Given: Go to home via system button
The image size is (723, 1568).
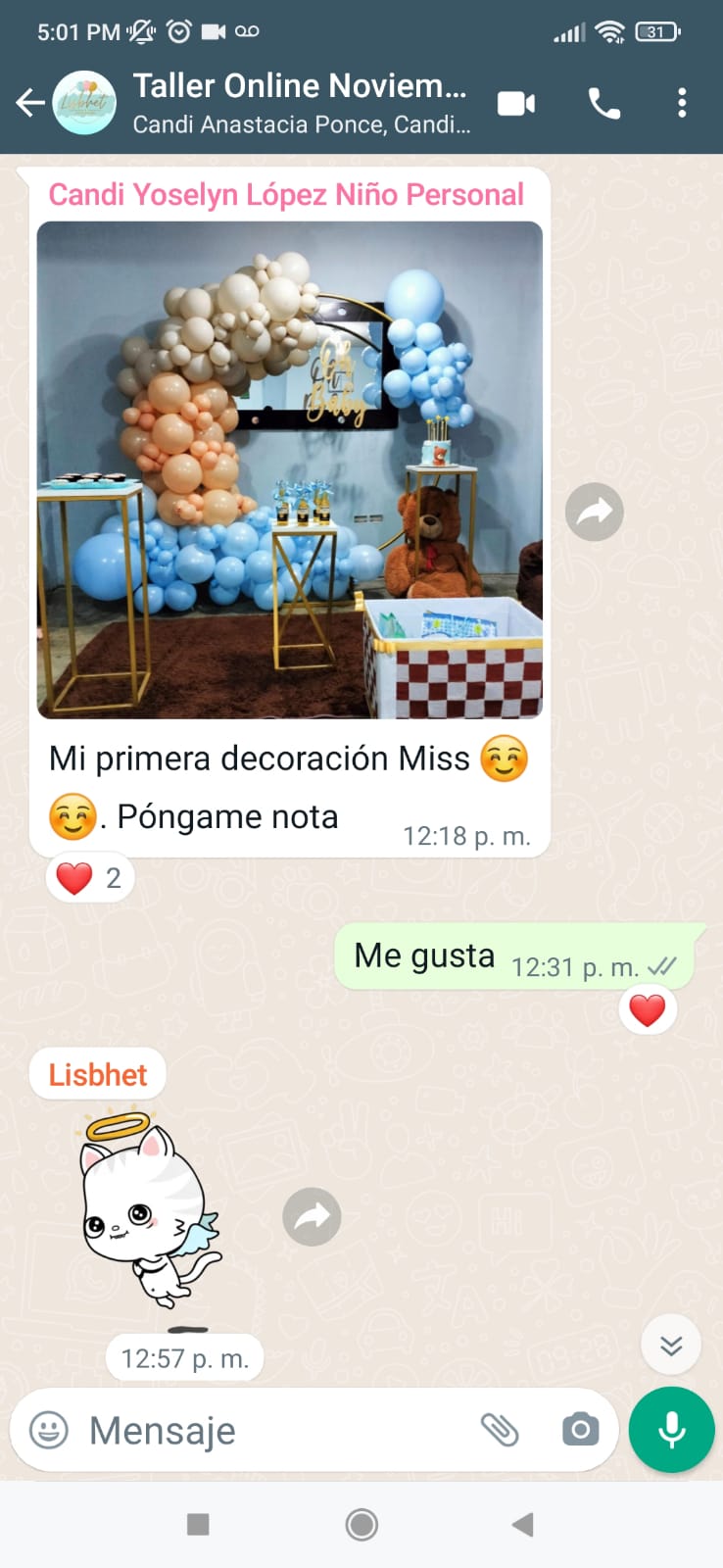Looking at the screenshot, I should click(x=361, y=1524).
